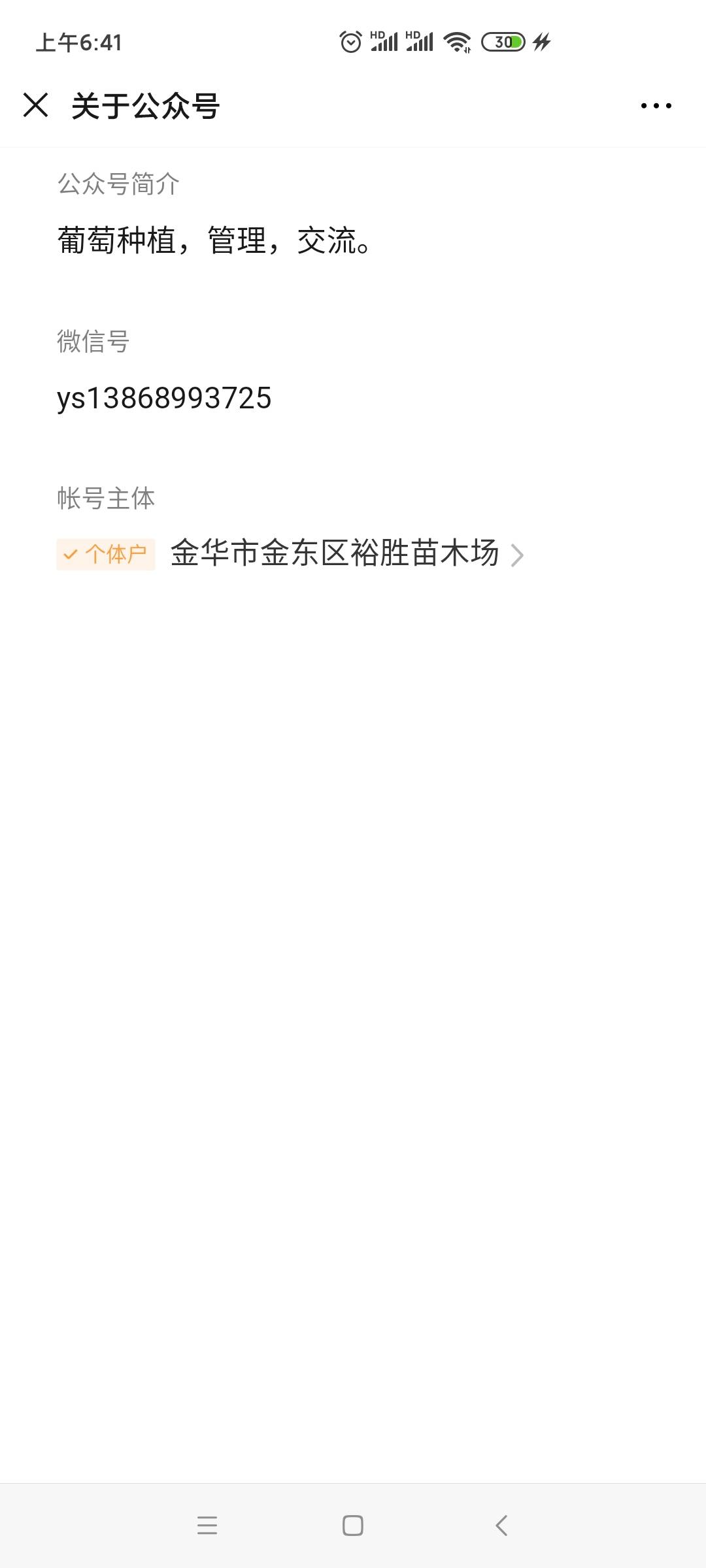
Task: Open the recent apps menu
Action: coord(207,1525)
